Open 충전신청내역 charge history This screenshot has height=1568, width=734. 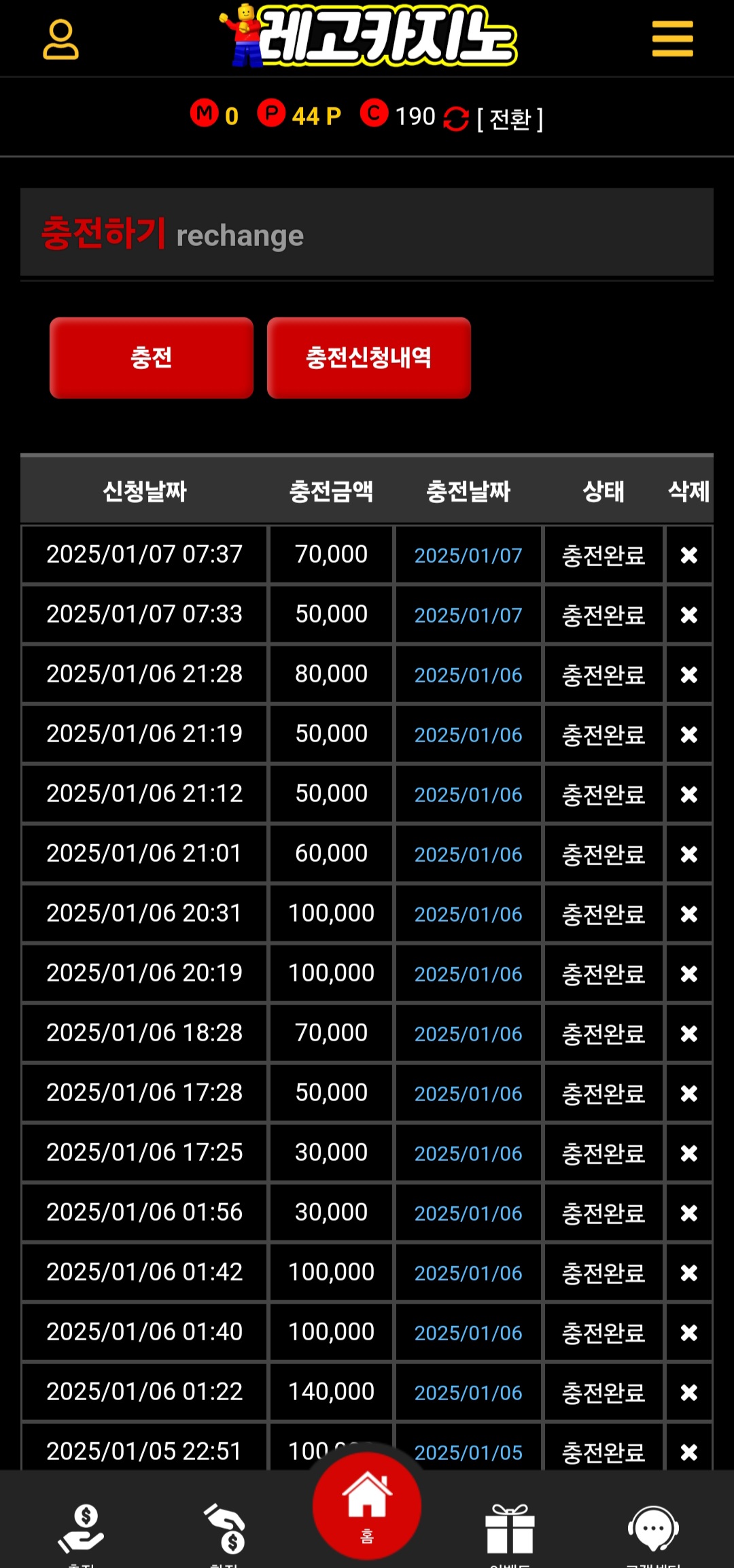(x=368, y=358)
